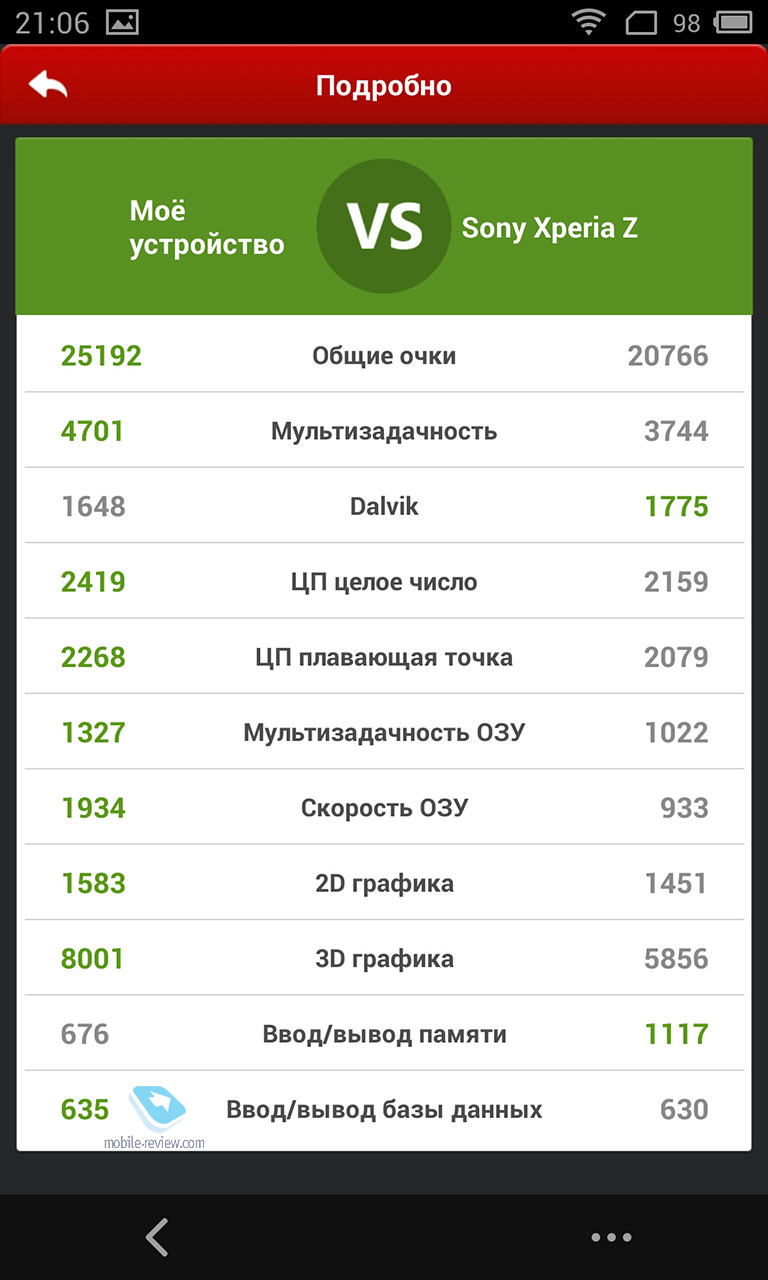The image size is (768, 1280).
Task: Tap the back arrow in the red header
Action: (x=48, y=85)
